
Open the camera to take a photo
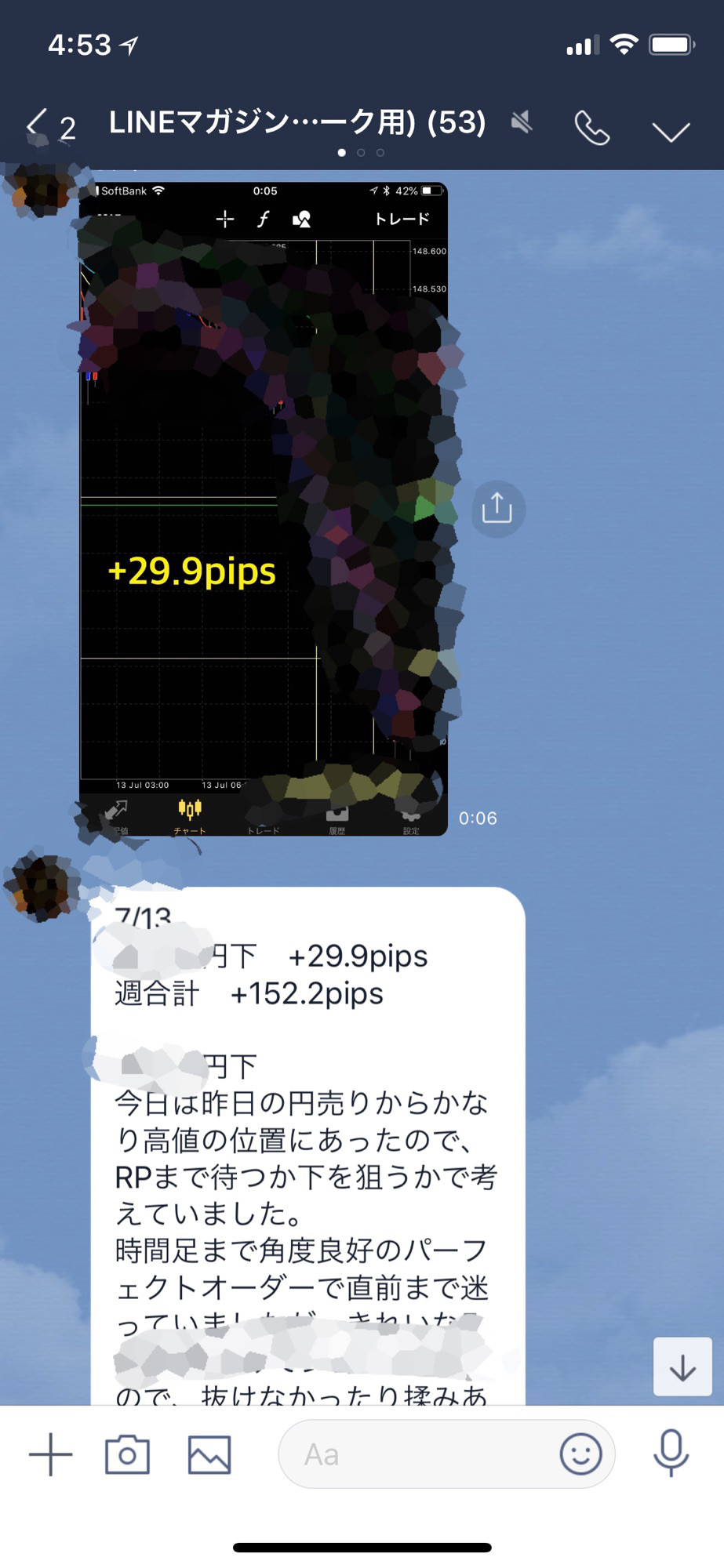(x=127, y=1455)
